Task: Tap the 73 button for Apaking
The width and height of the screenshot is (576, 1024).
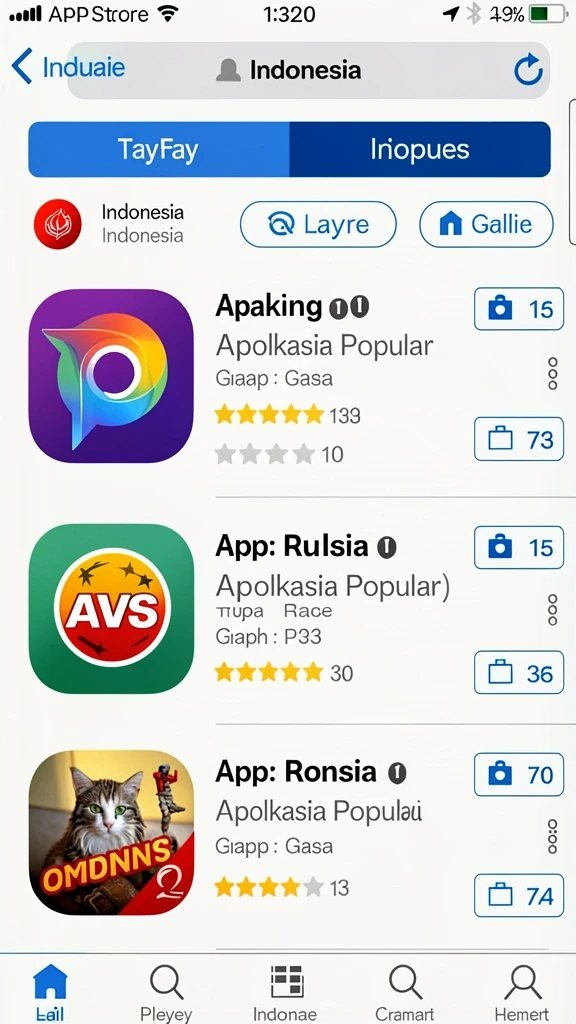Action: (519, 440)
